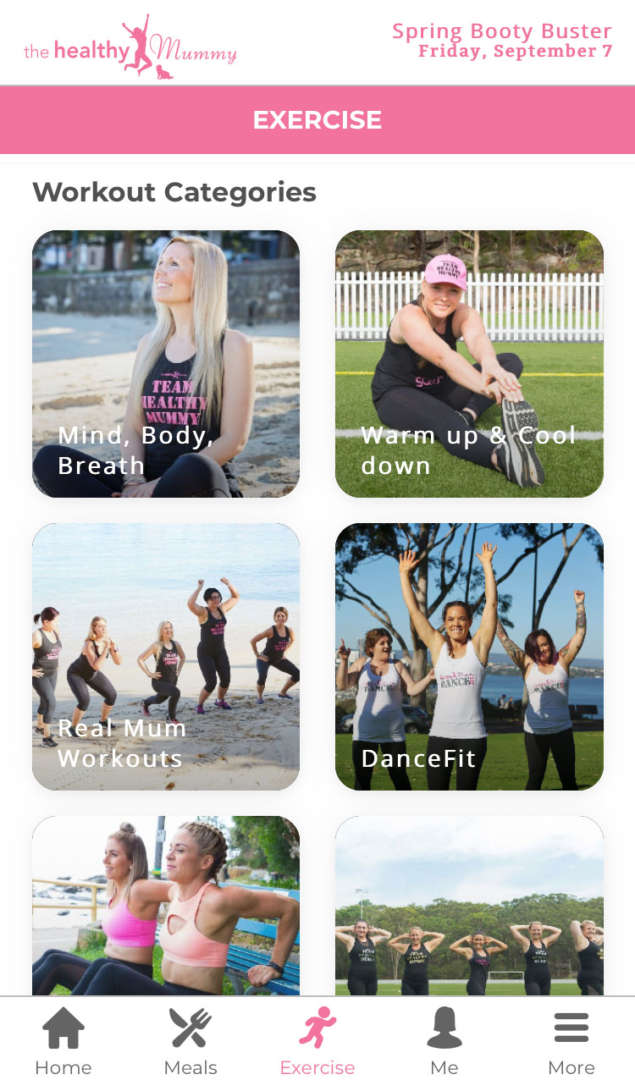Go to the Home tab
Screen dimensions: 635x1080
click(63, 1041)
